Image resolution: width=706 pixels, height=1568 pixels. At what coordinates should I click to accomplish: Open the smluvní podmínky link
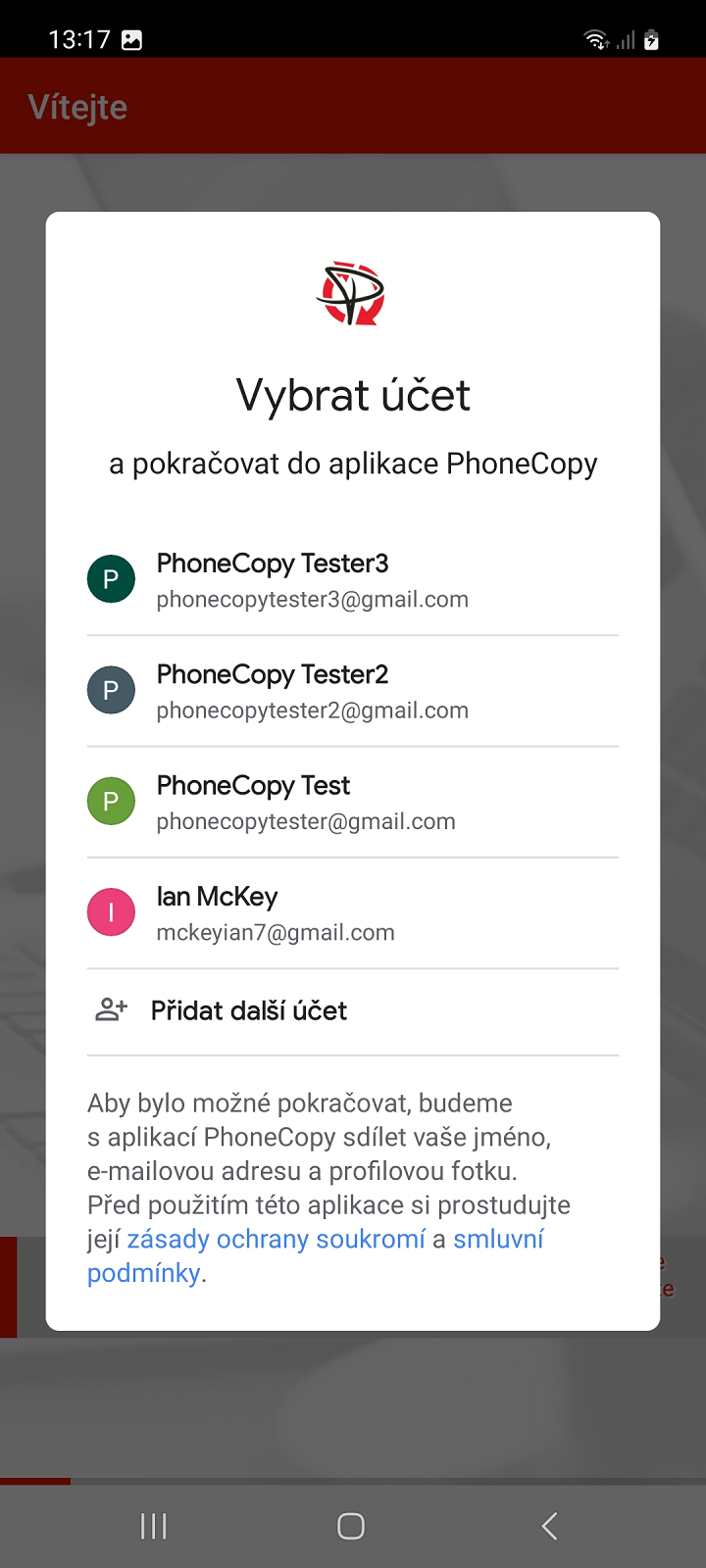[x=498, y=1240]
